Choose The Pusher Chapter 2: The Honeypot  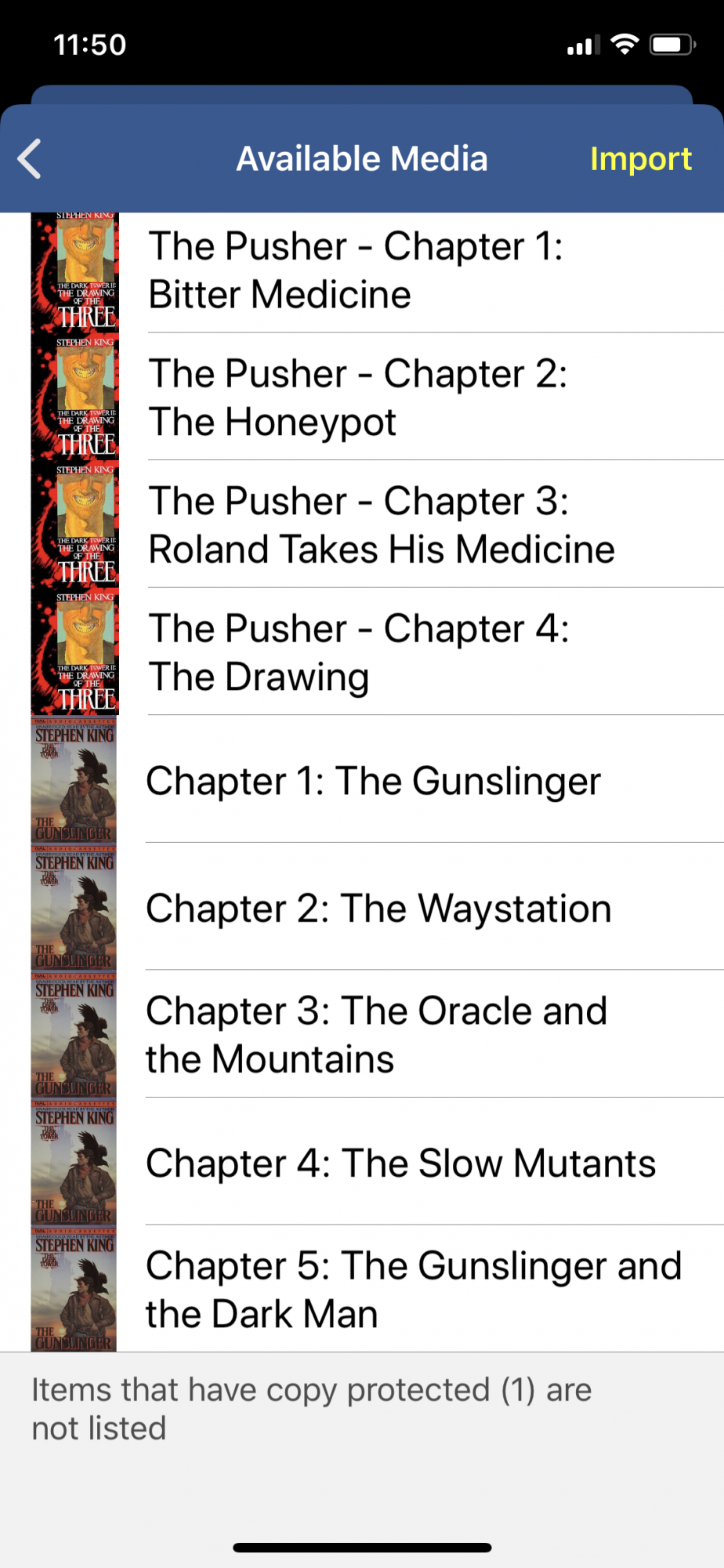coord(362,397)
